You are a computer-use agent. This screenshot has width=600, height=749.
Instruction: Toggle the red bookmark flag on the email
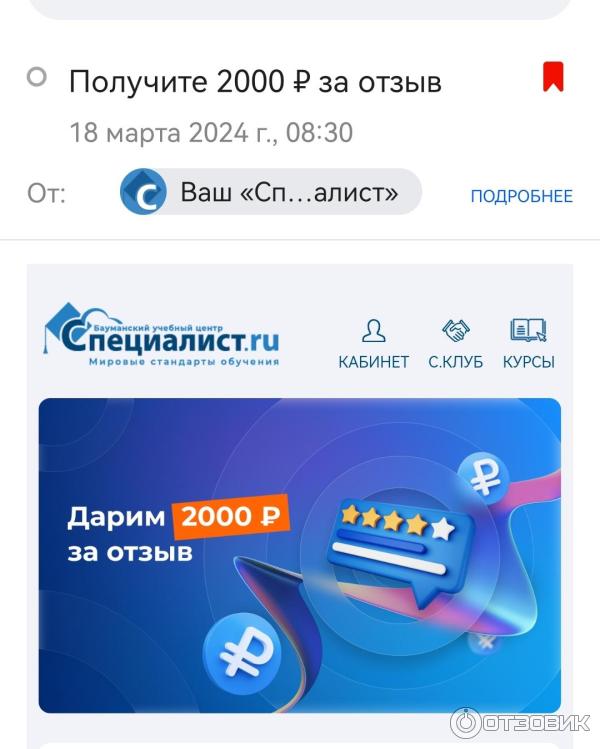(x=553, y=77)
